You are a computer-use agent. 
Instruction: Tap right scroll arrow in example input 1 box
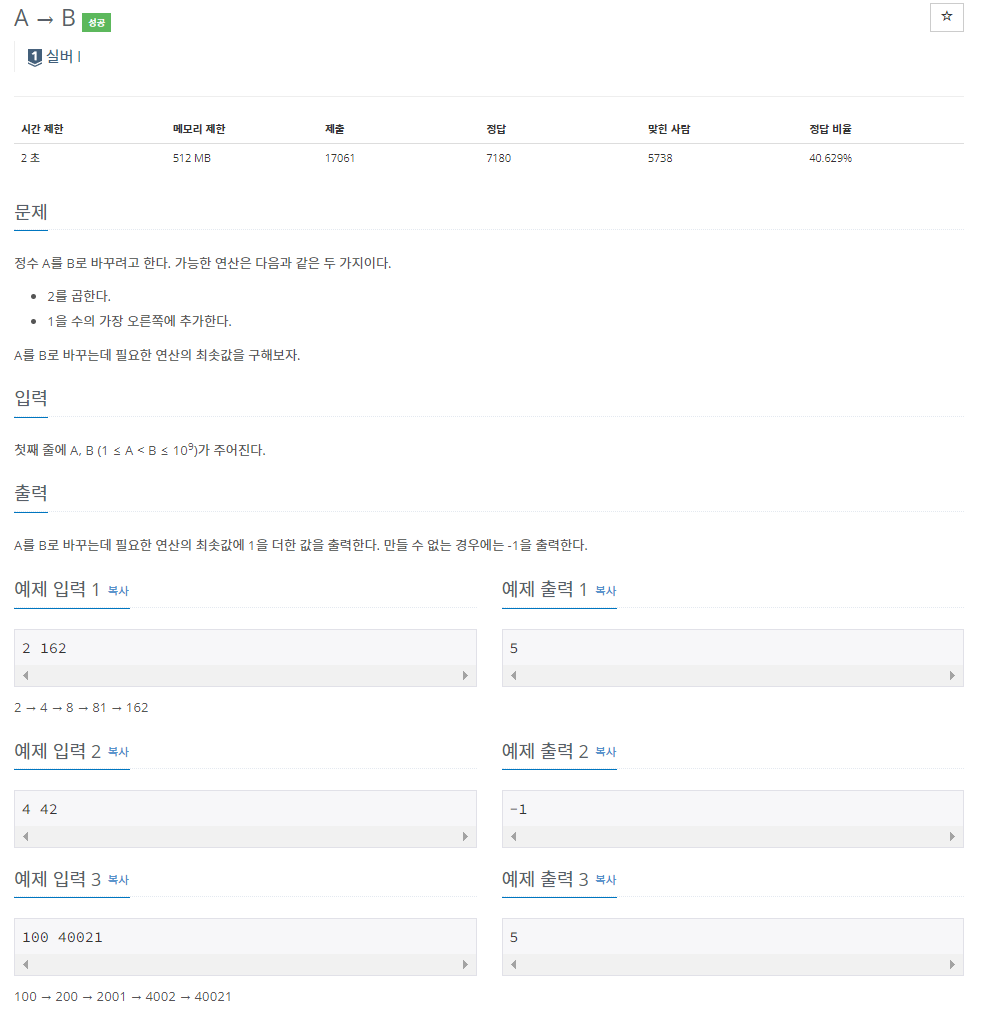pyautogui.click(x=465, y=676)
